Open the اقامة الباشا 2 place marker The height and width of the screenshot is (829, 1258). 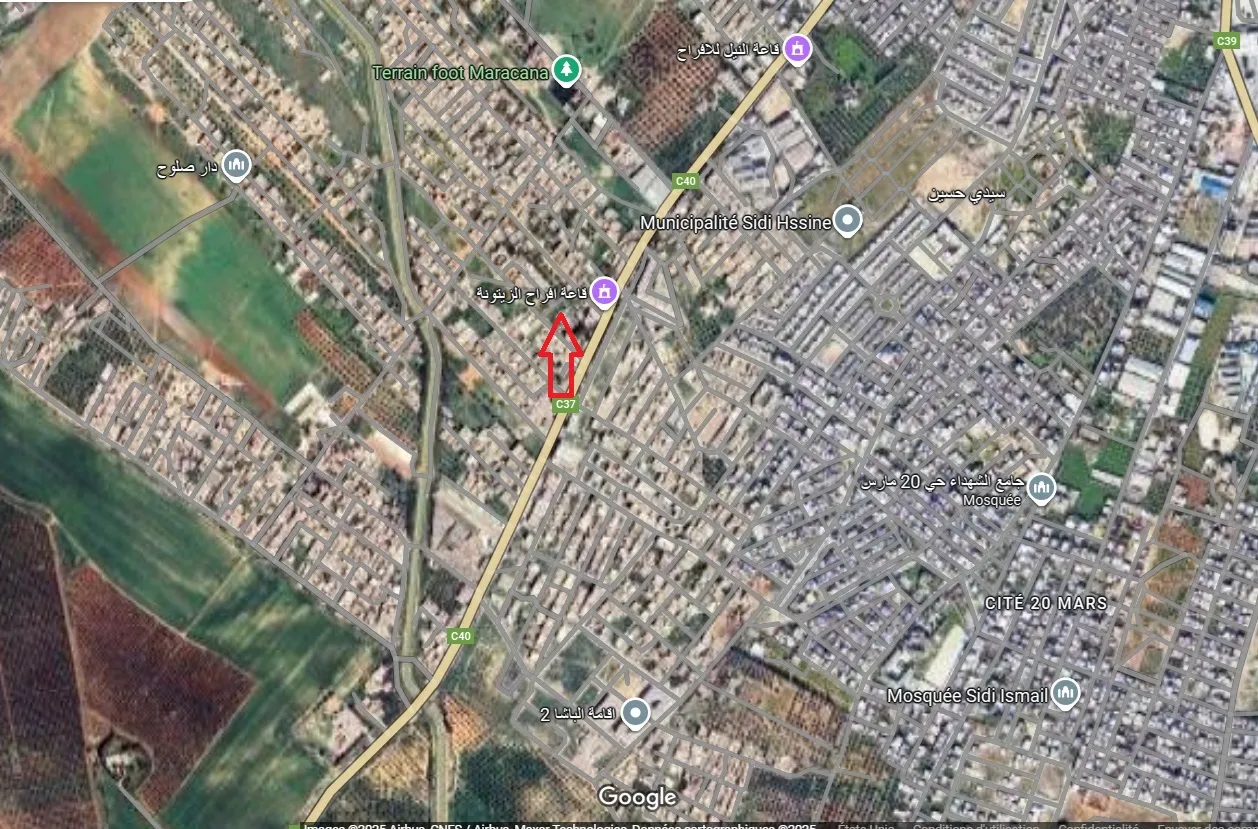click(635, 714)
